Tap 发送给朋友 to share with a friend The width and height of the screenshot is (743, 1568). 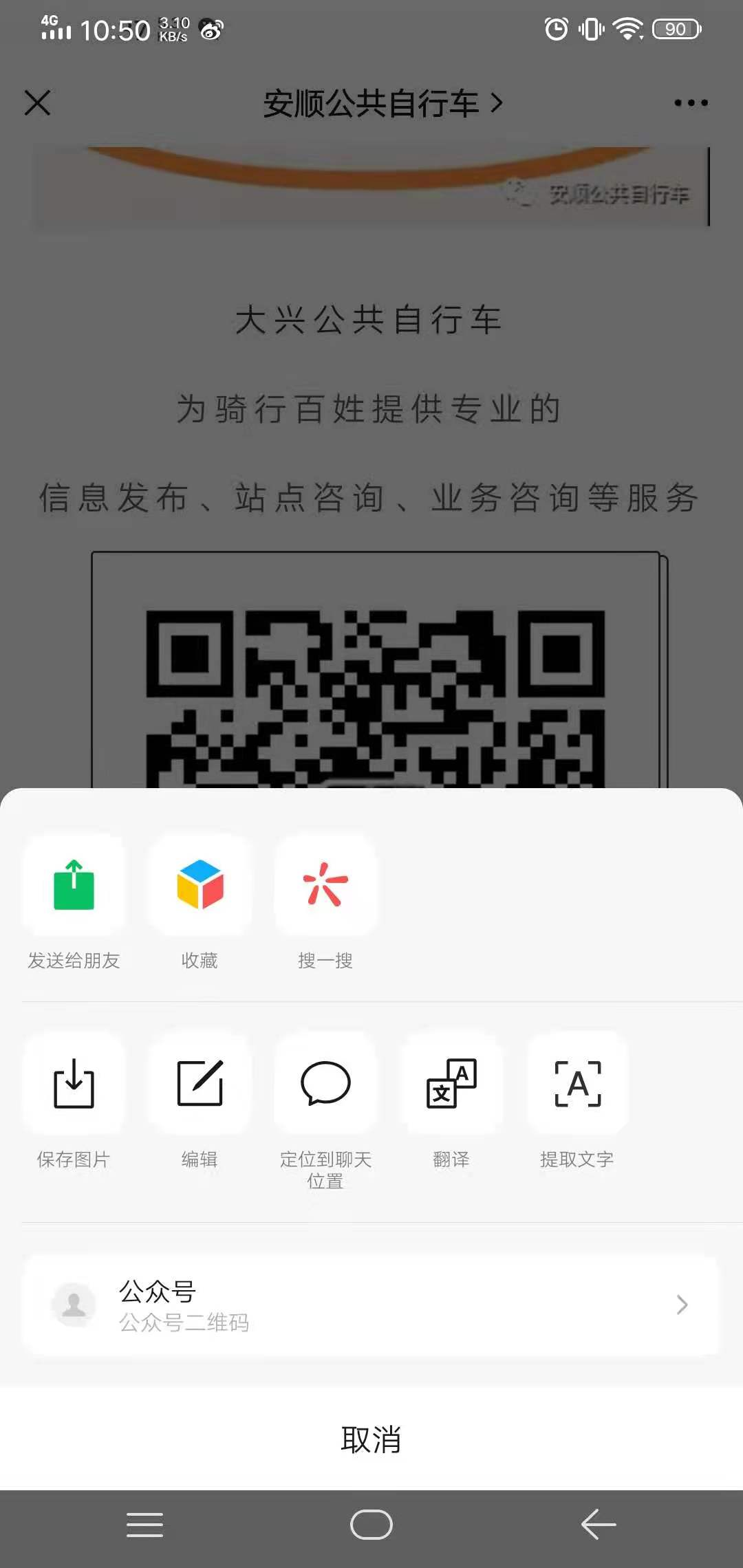tap(74, 886)
